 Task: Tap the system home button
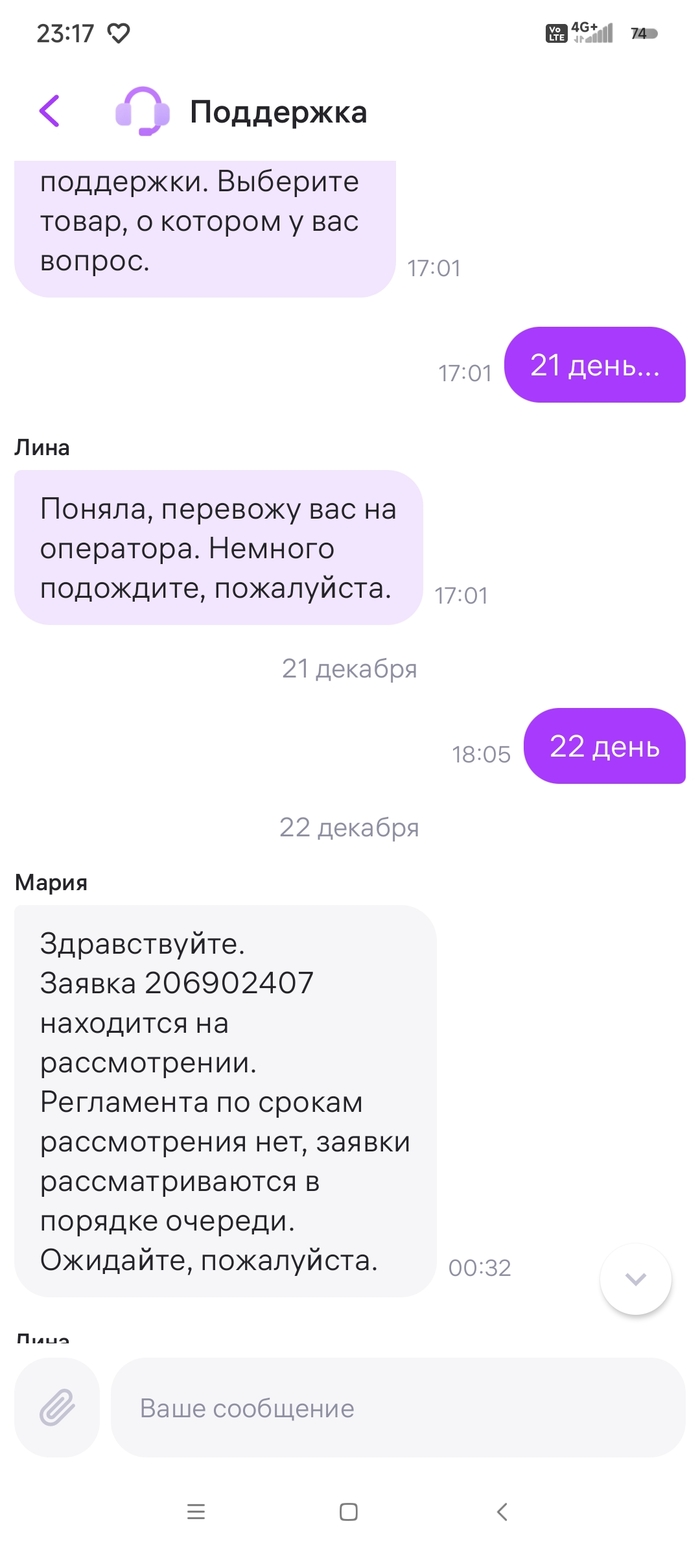coord(348,1512)
